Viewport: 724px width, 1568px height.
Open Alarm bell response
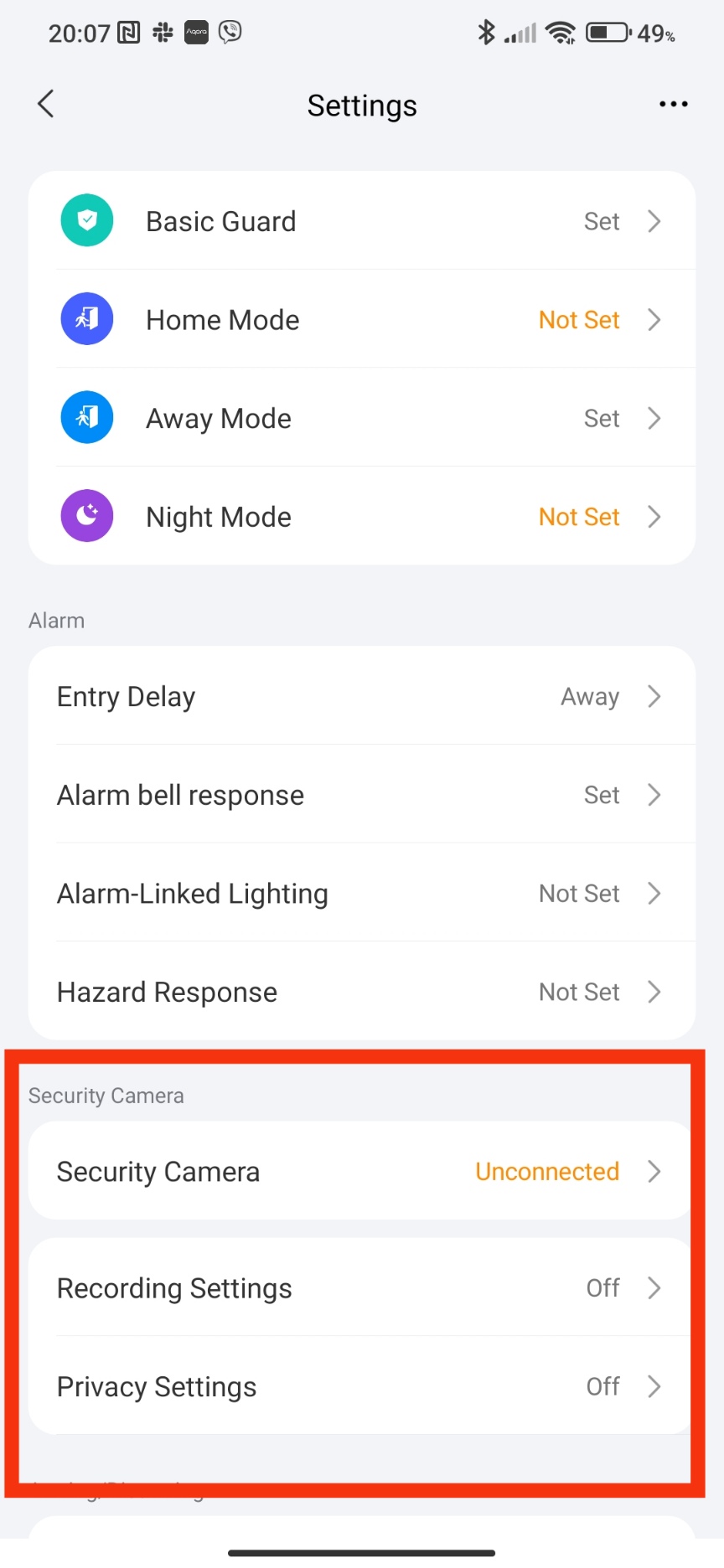(x=361, y=795)
